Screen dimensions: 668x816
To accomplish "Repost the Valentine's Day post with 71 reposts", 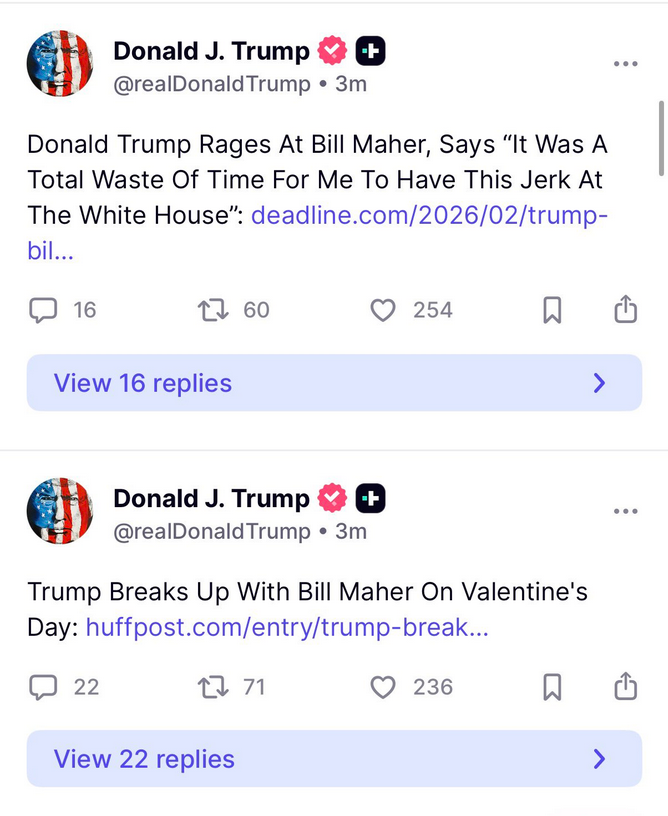I will [x=213, y=688].
